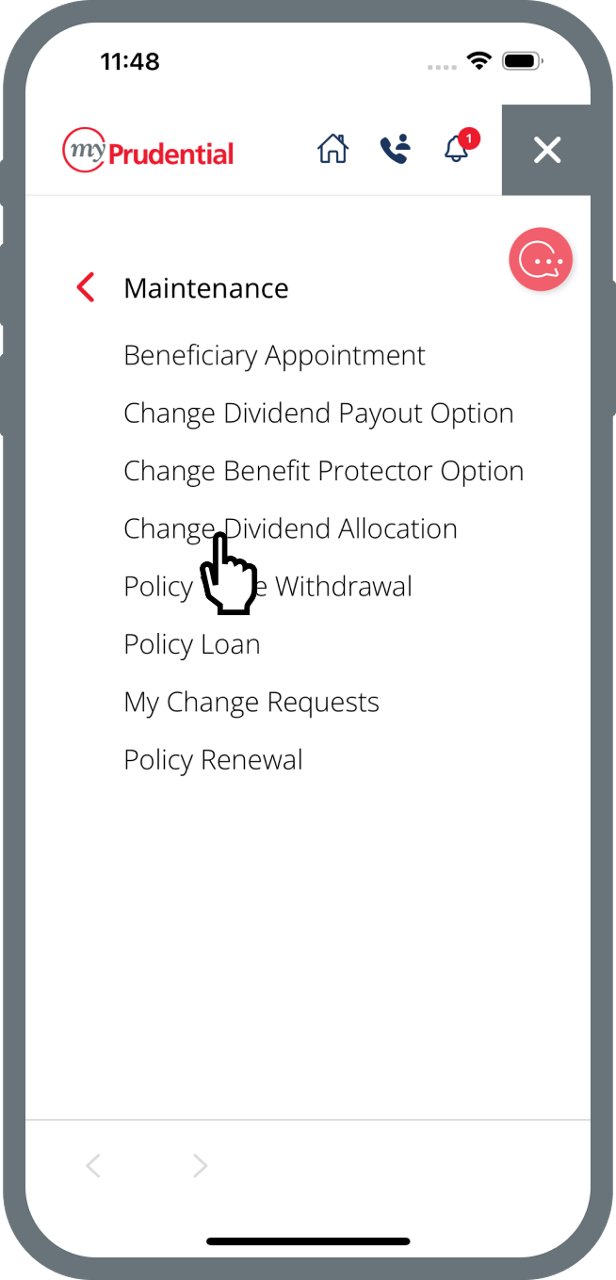Open Policy Loan
The width and height of the screenshot is (616, 1280).
click(192, 645)
